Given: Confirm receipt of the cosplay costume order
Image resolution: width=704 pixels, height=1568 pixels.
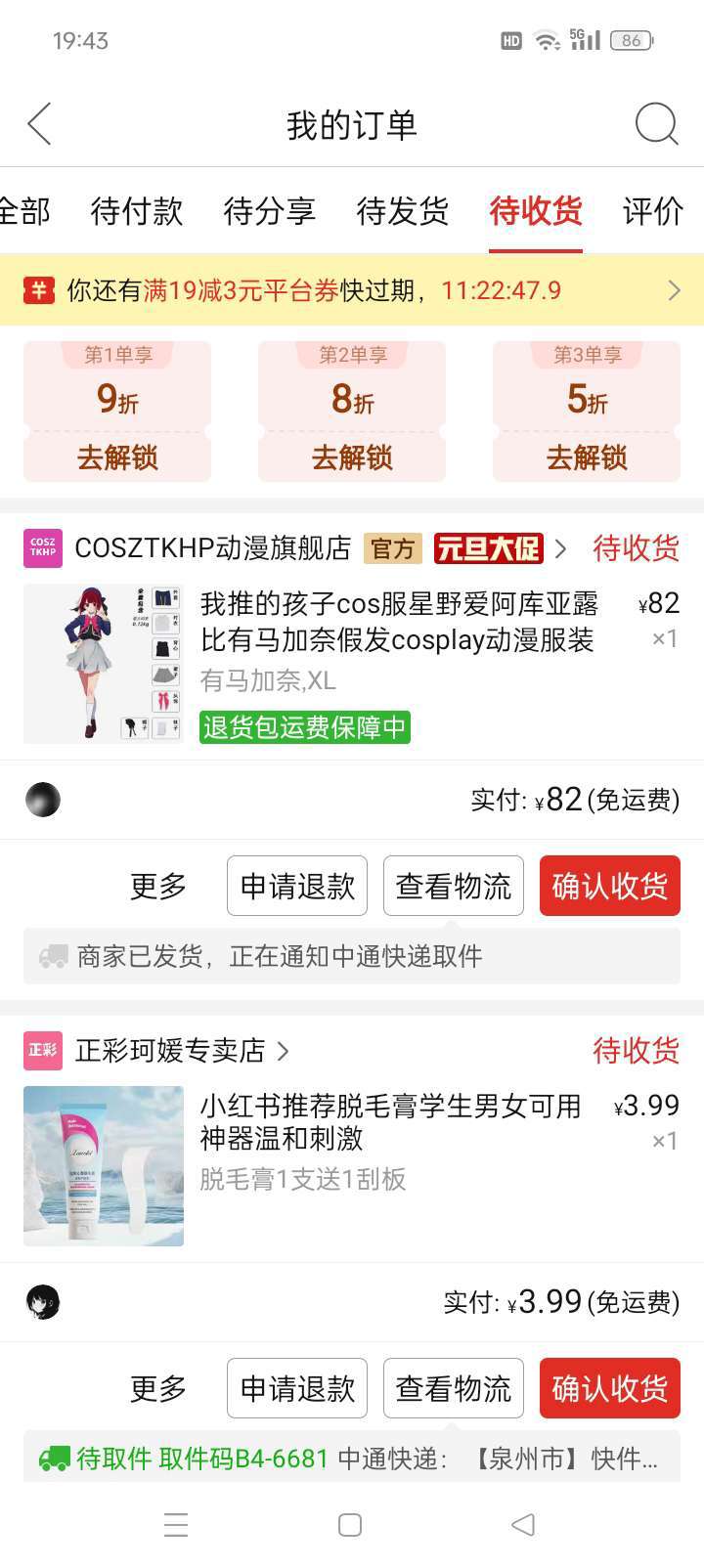Looking at the screenshot, I should click(610, 886).
